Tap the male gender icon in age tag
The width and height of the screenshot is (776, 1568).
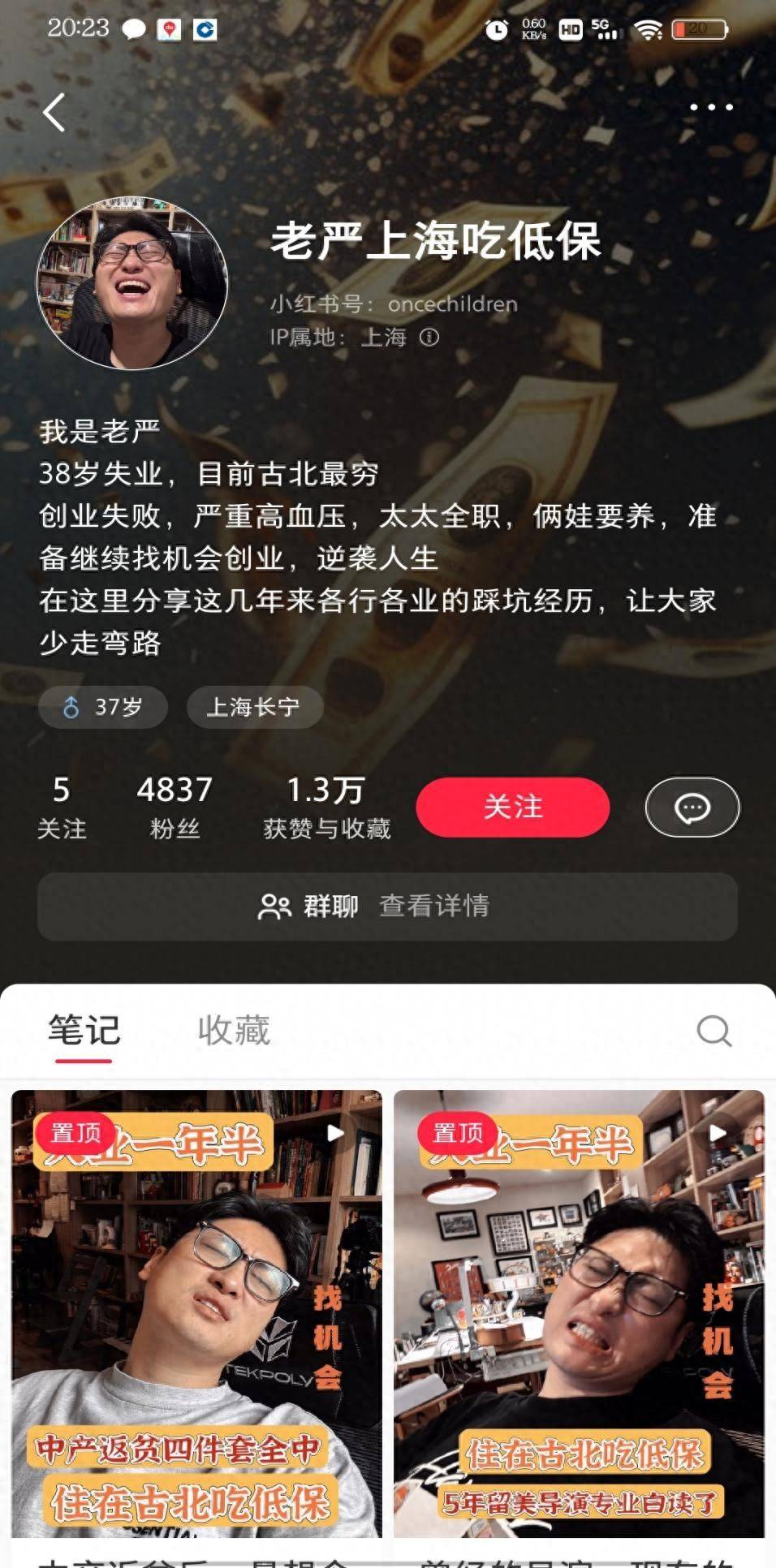click(x=72, y=707)
